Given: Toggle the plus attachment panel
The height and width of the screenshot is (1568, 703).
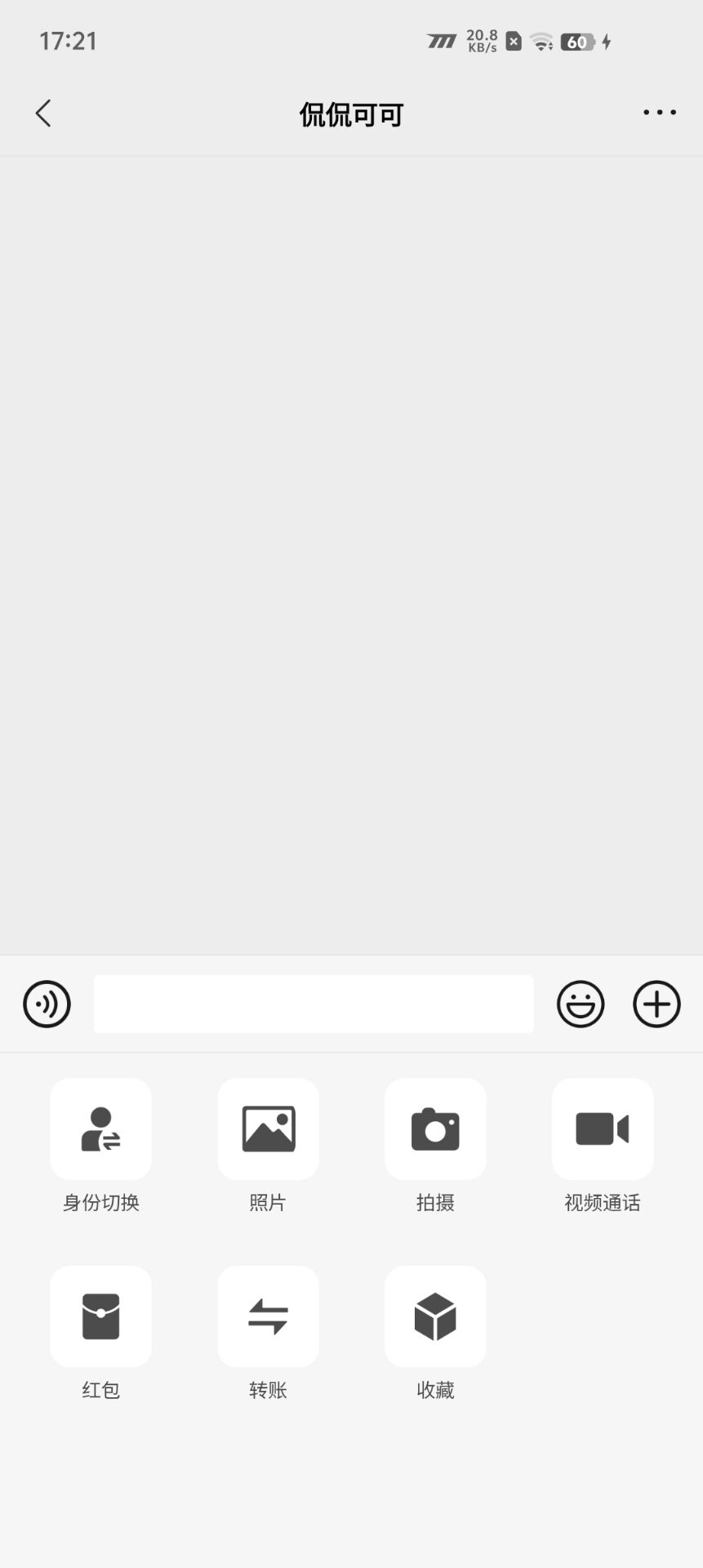Looking at the screenshot, I should (656, 1004).
